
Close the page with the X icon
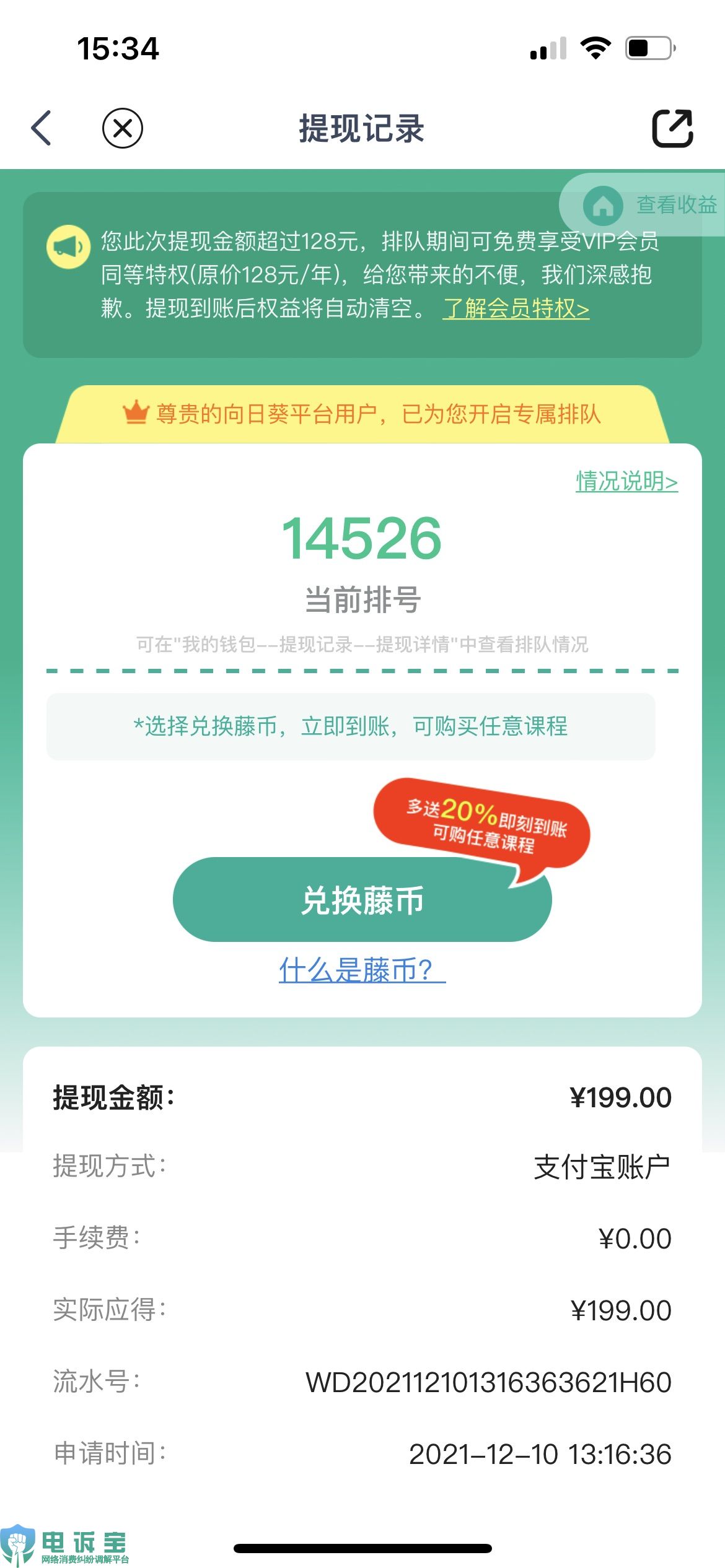pyautogui.click(x=122, y=128)
